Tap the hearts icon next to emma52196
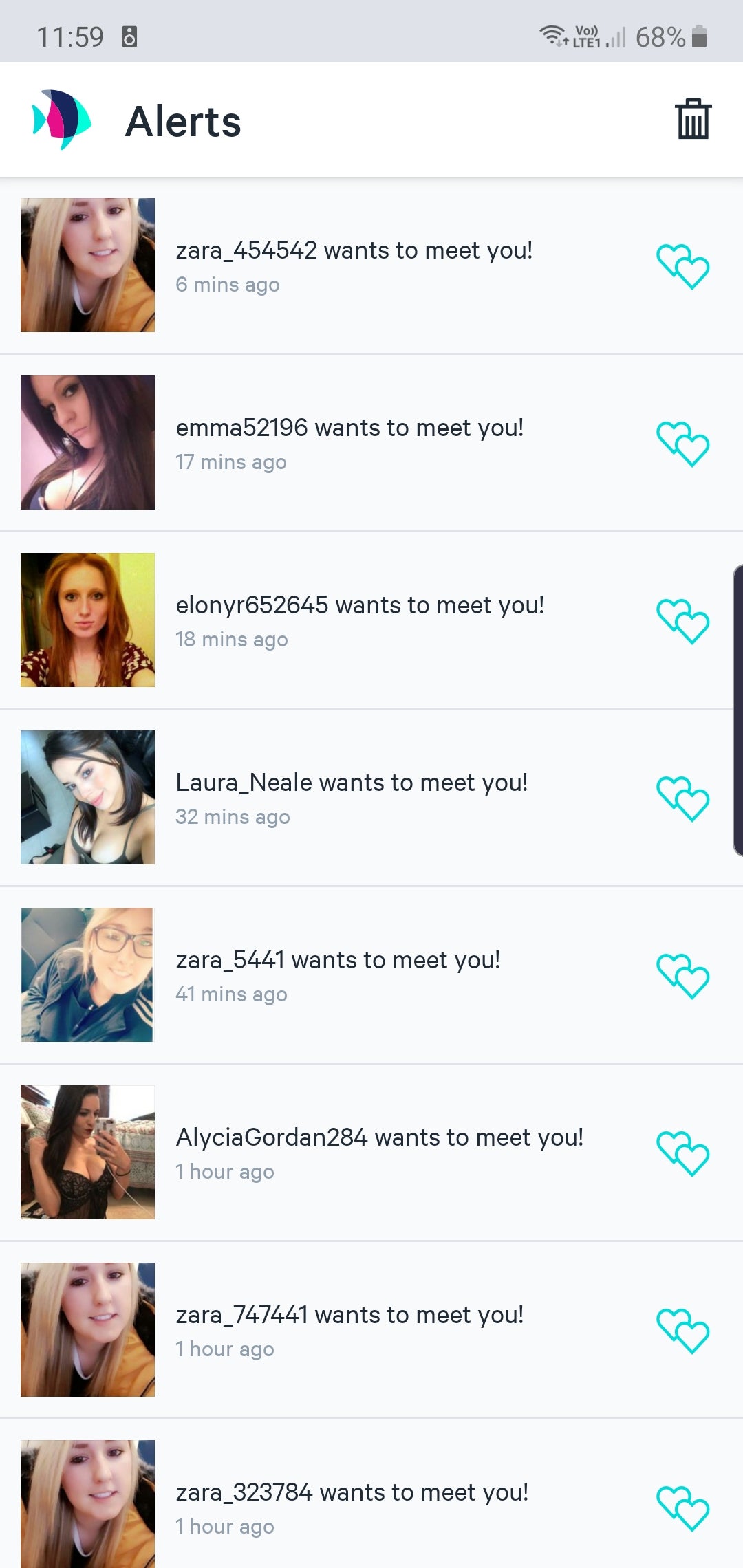The height and width of the screenshot is (1568, 743). [682, 444]
